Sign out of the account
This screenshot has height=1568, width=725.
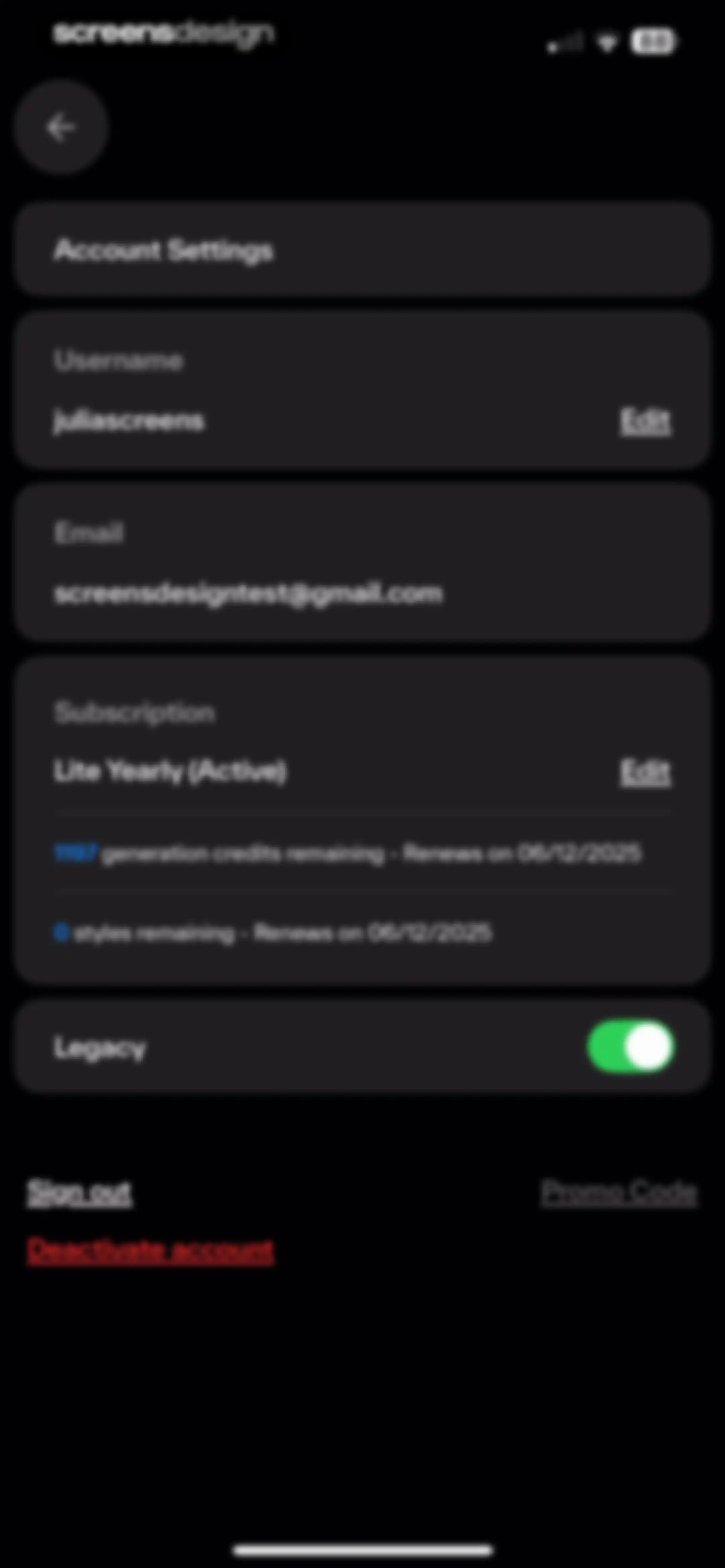[80, 1192]
